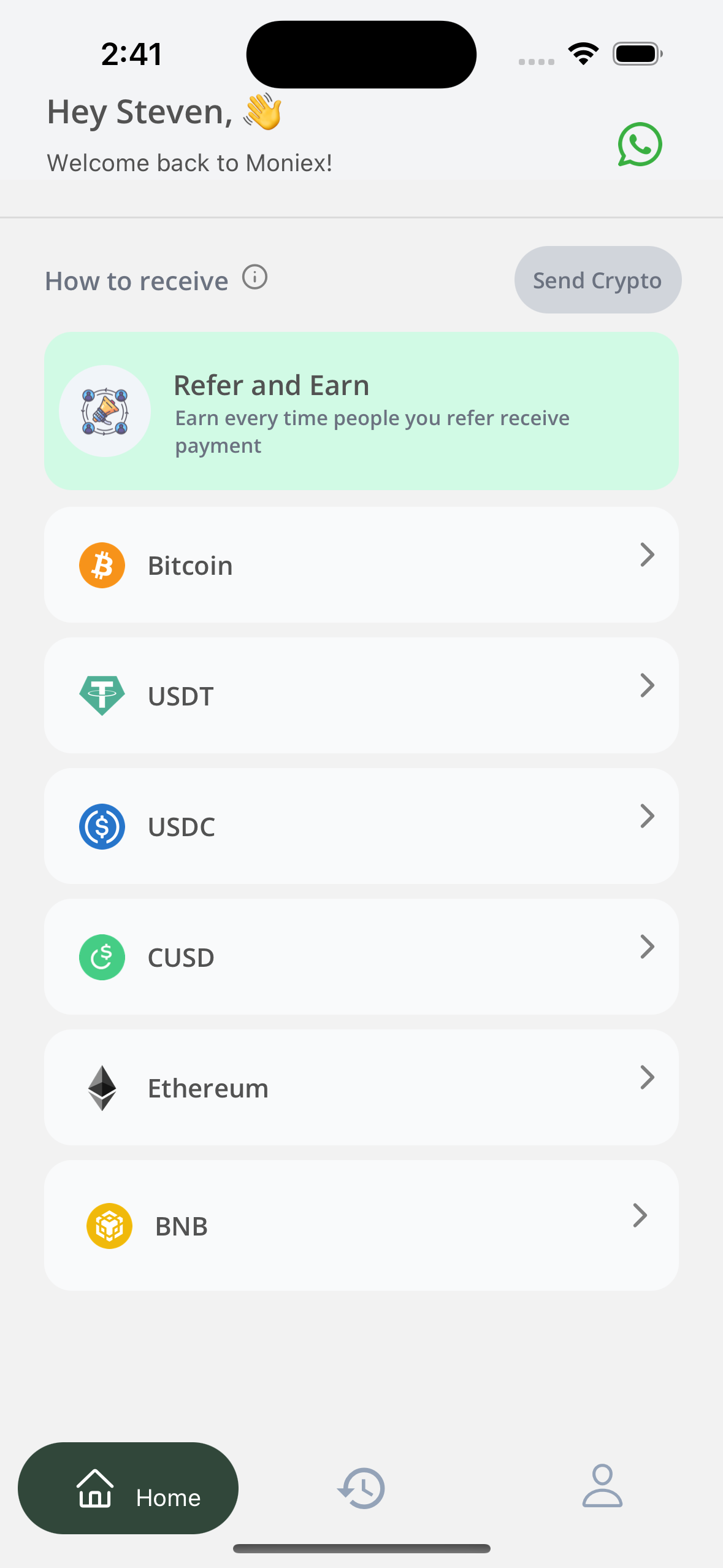Choose USDC
This screenshot has height=1568, width=723.
tap(361, 826)
